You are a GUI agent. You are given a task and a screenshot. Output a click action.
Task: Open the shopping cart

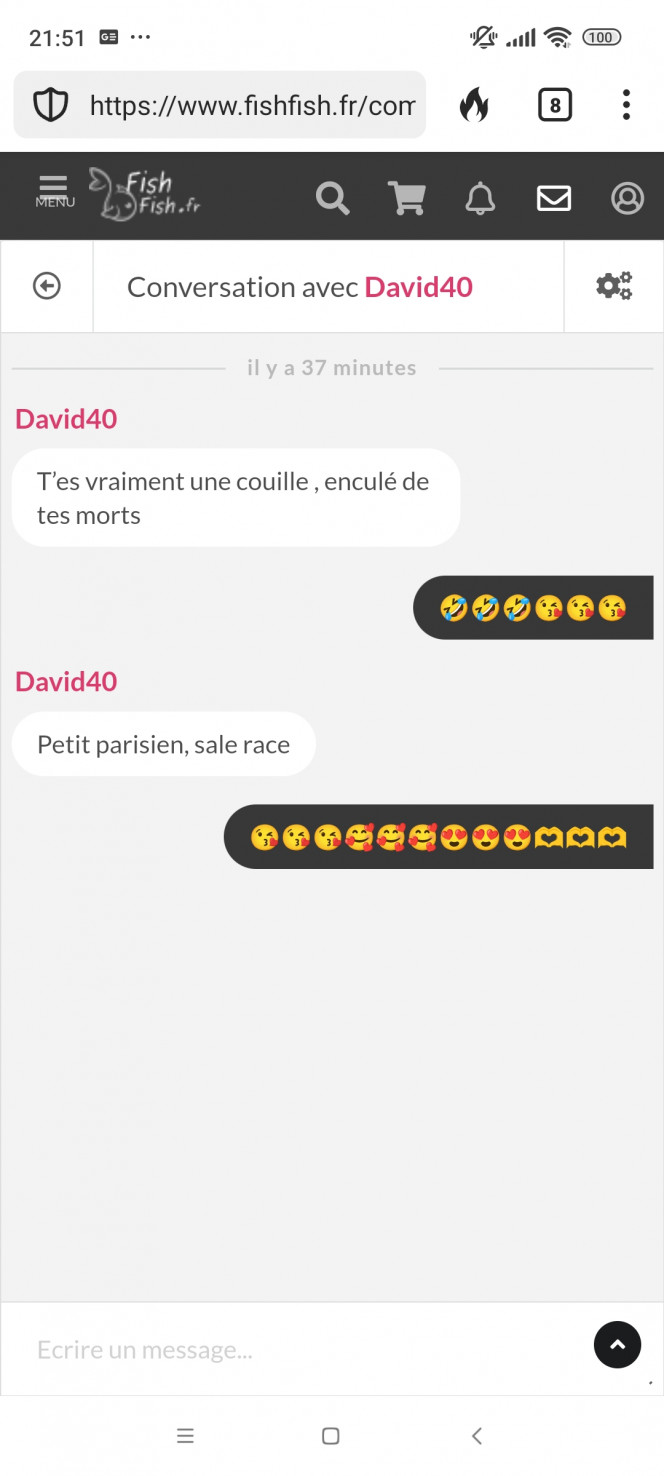(x=406, y=198)
